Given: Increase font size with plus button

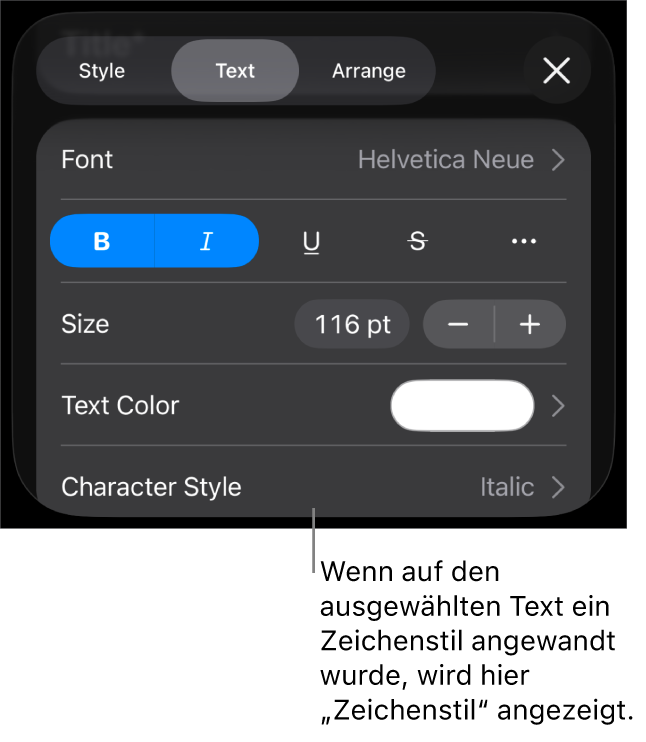Looking at the screenshot, I should click(x=530, y=324).
